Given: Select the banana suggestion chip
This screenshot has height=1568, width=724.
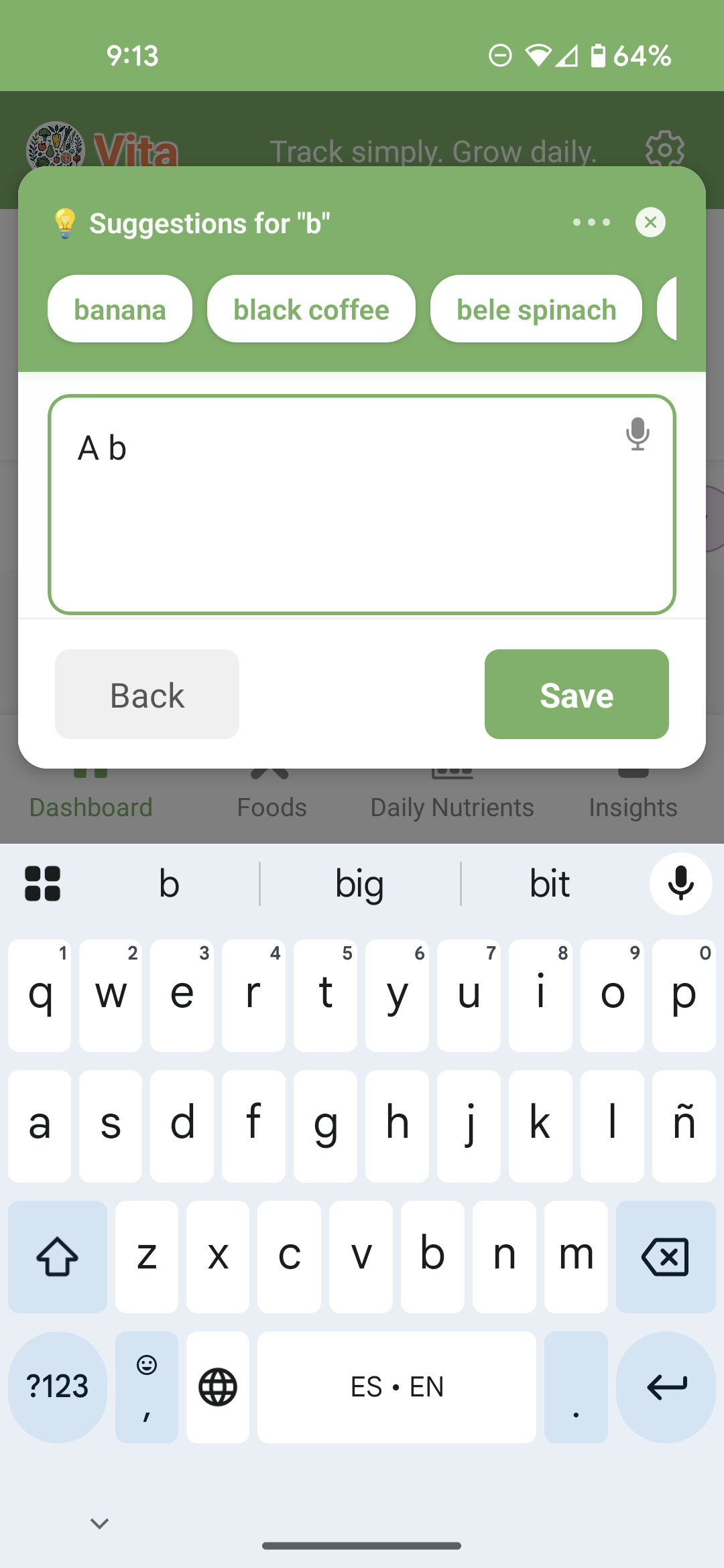Looking at the screenshot, I should pyautogui.click(x=119, y=310).
